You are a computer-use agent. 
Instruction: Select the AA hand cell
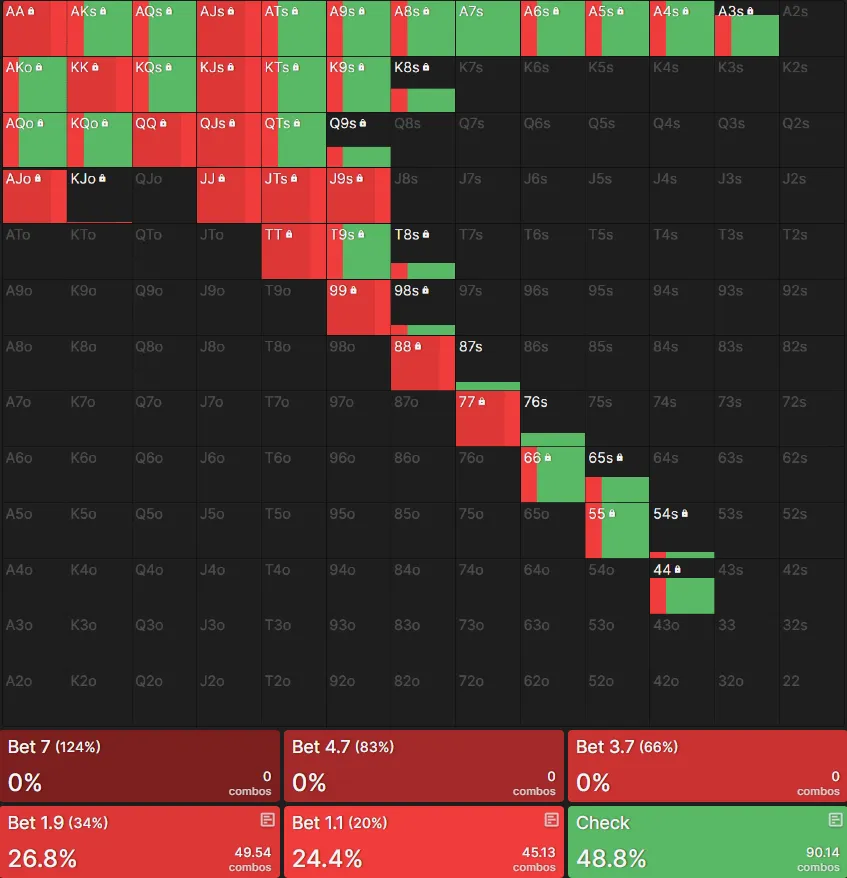tap(34, 28)
